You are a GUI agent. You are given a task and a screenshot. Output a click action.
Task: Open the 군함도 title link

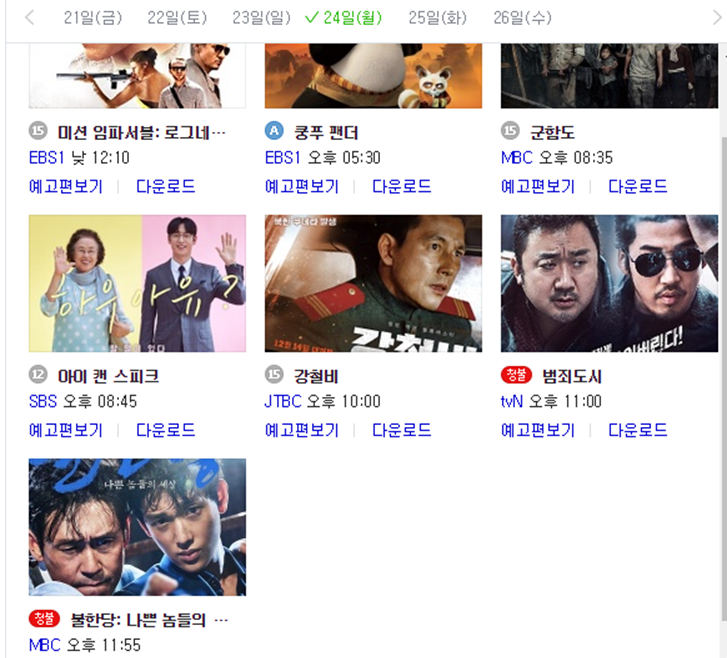click(553, 132)
